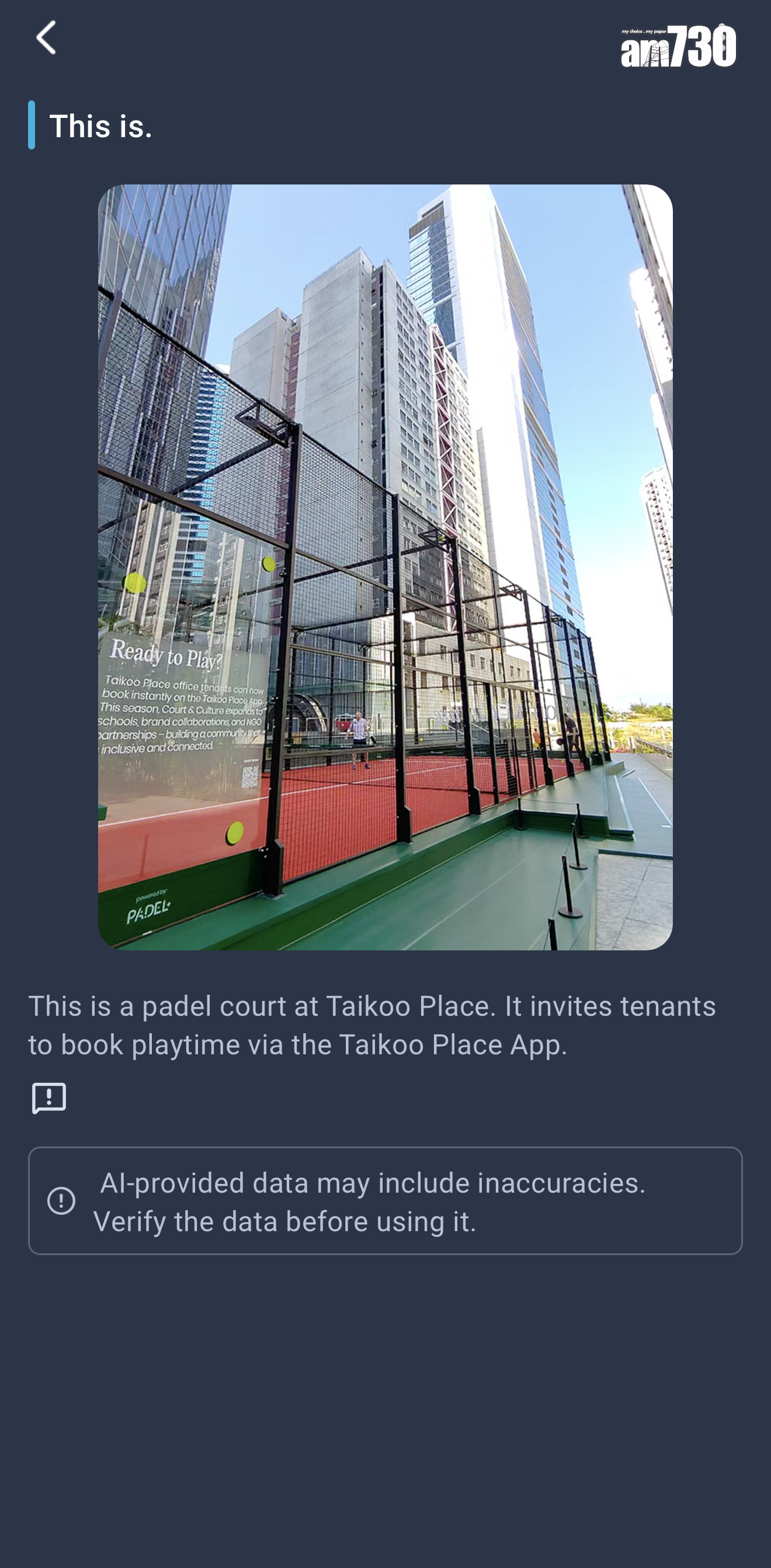
Task: Report feedback on the AI description
Action: pyautogui.click(x=48, y=1099)
